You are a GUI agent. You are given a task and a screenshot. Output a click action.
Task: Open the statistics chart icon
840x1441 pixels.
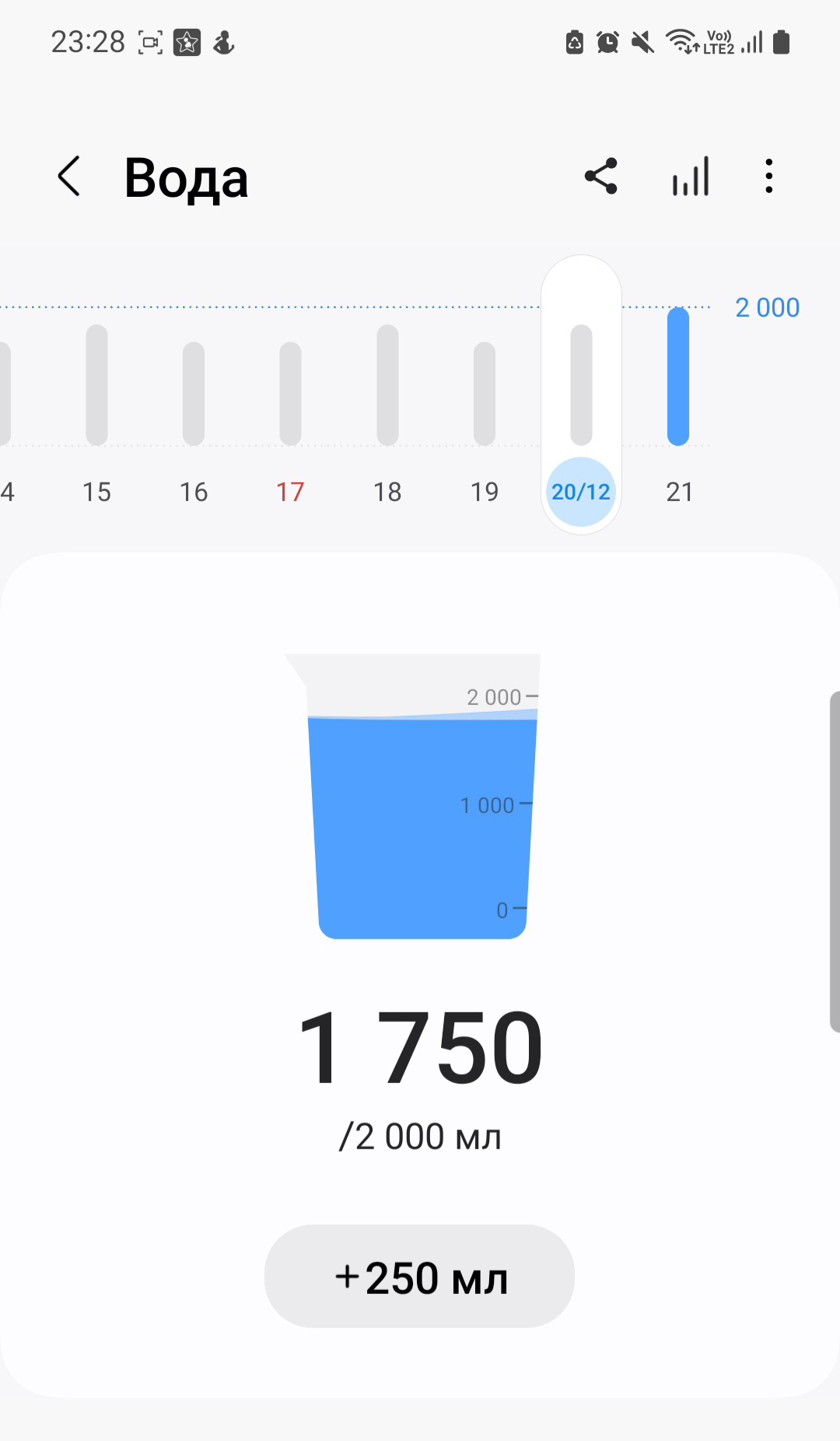point(691,177)
